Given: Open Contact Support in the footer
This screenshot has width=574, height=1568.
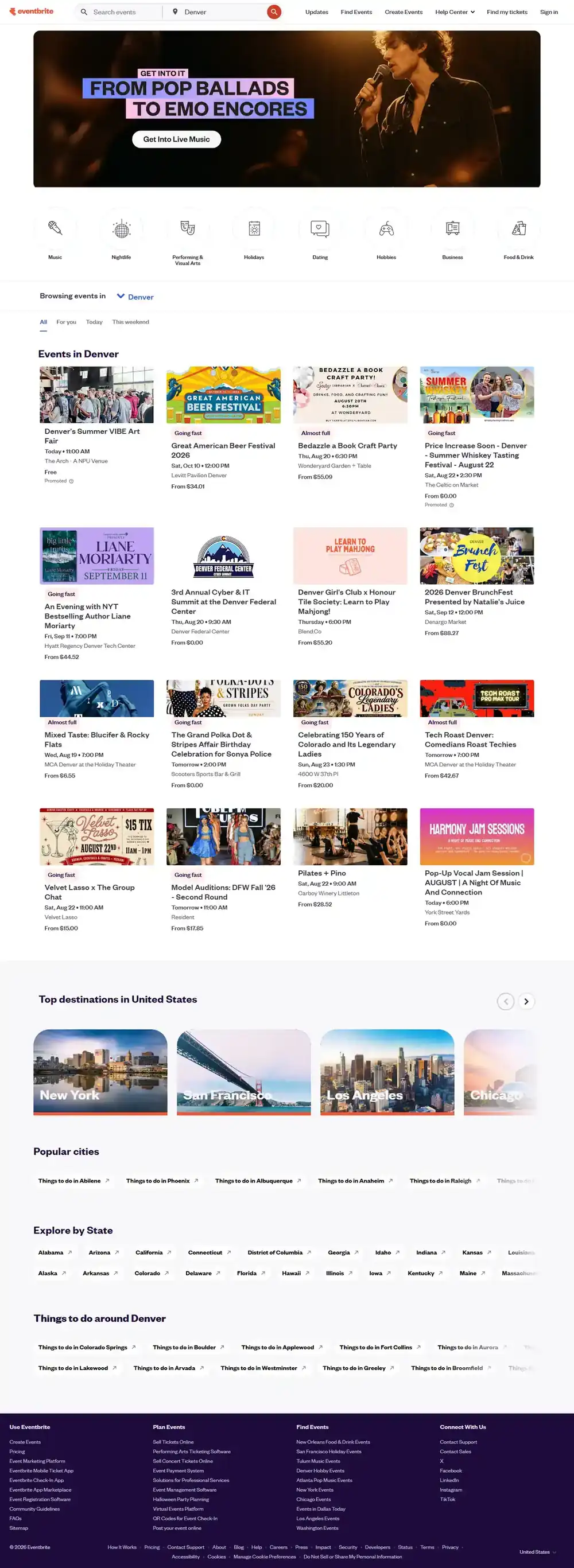Looking at the screenshot, I should tap(457, 1441).
